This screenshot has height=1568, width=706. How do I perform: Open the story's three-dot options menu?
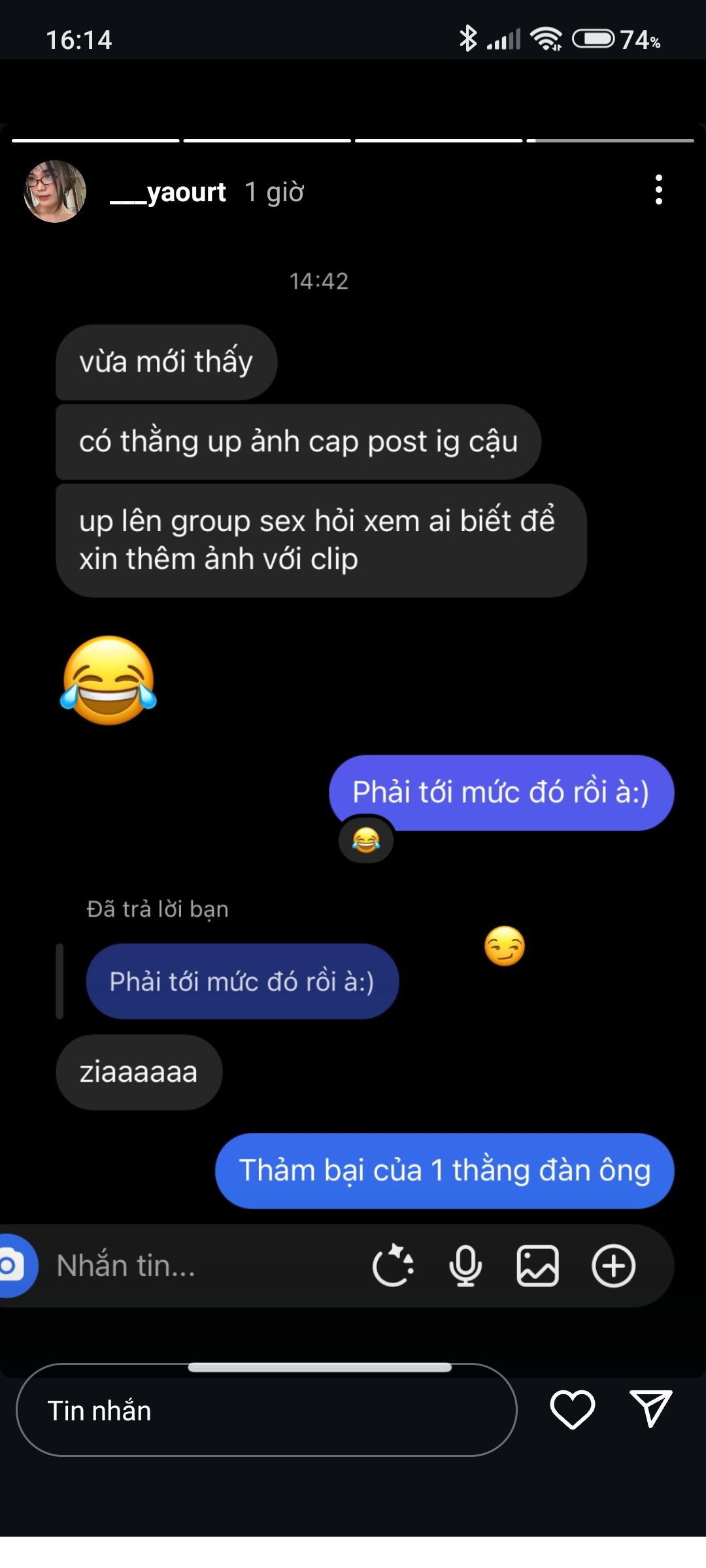click(658, 190)
